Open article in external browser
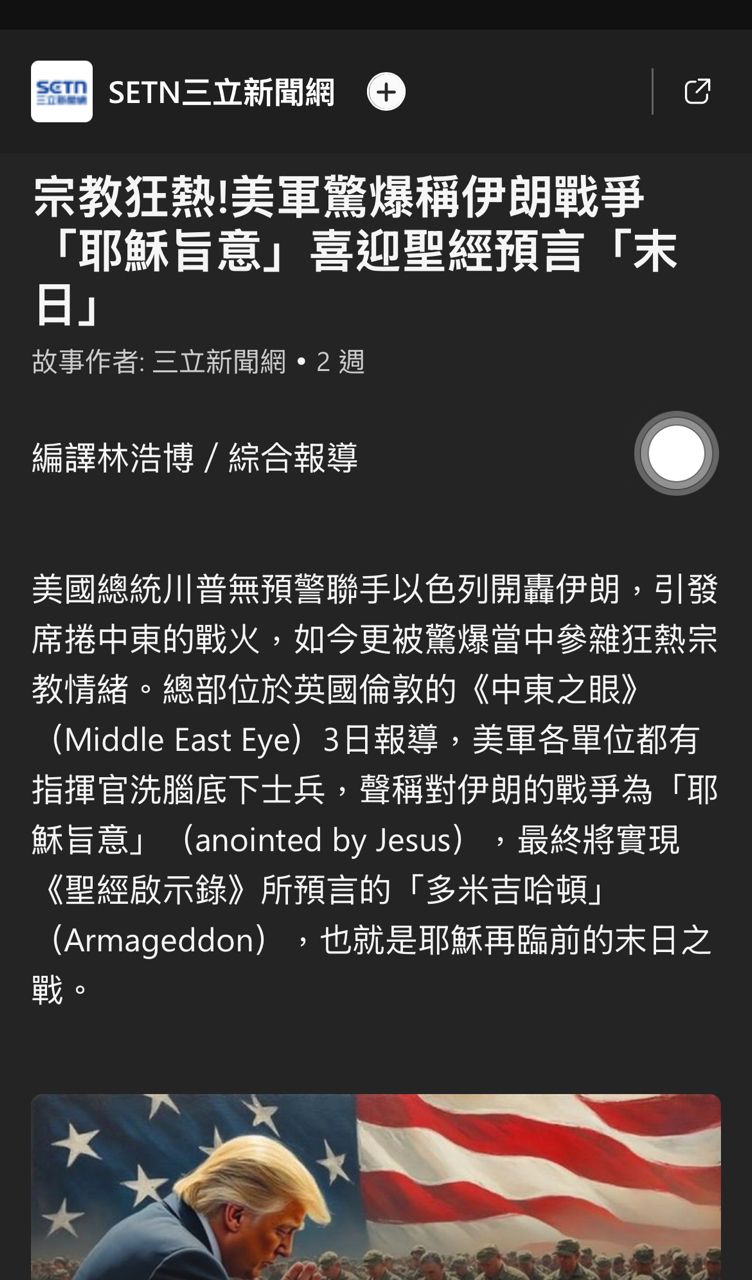 coord(697,92)
